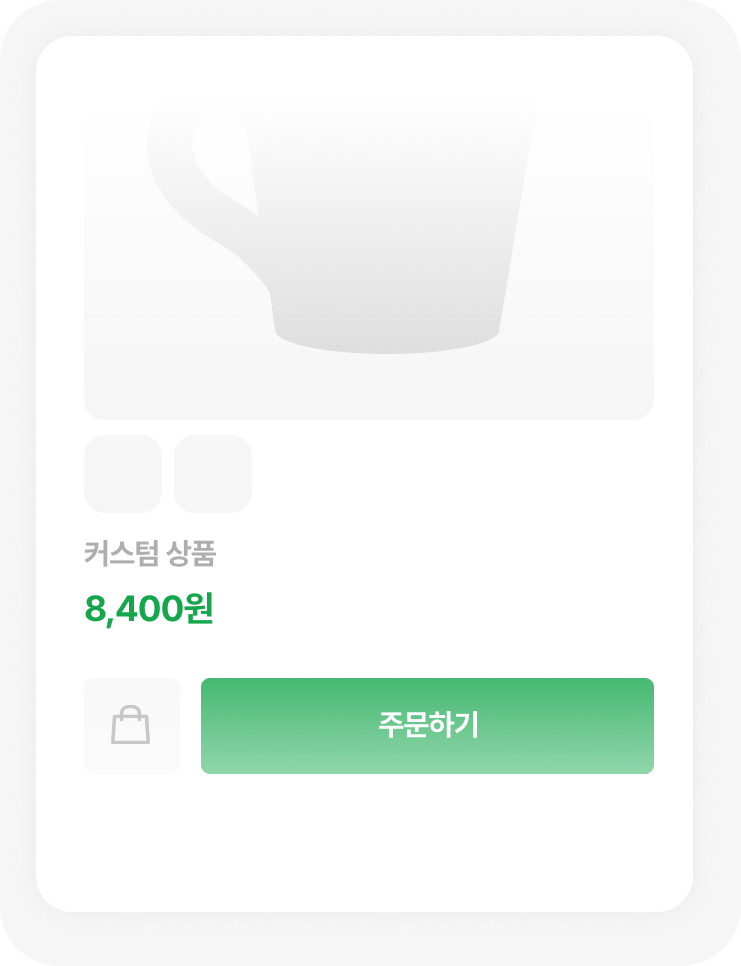Hit the cart bag icon on the left
This screenshot has height=966, width=741.
133,726
